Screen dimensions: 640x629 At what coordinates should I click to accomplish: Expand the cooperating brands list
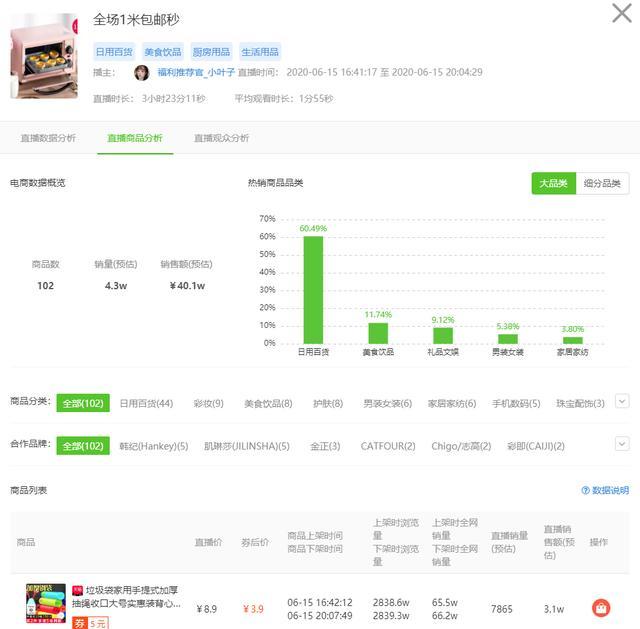[x=621, y=444]
